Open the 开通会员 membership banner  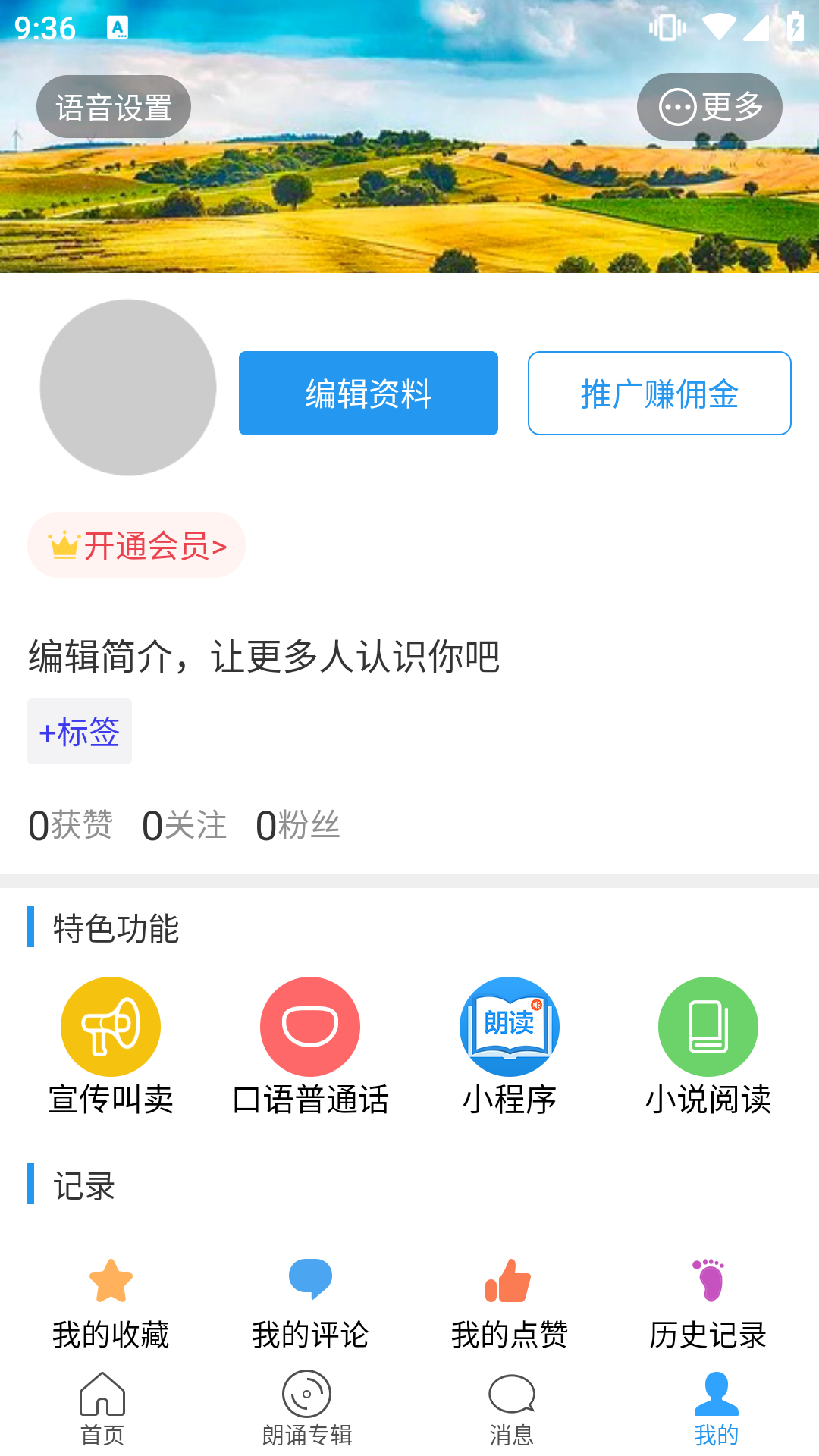click(x=136, y=544)
